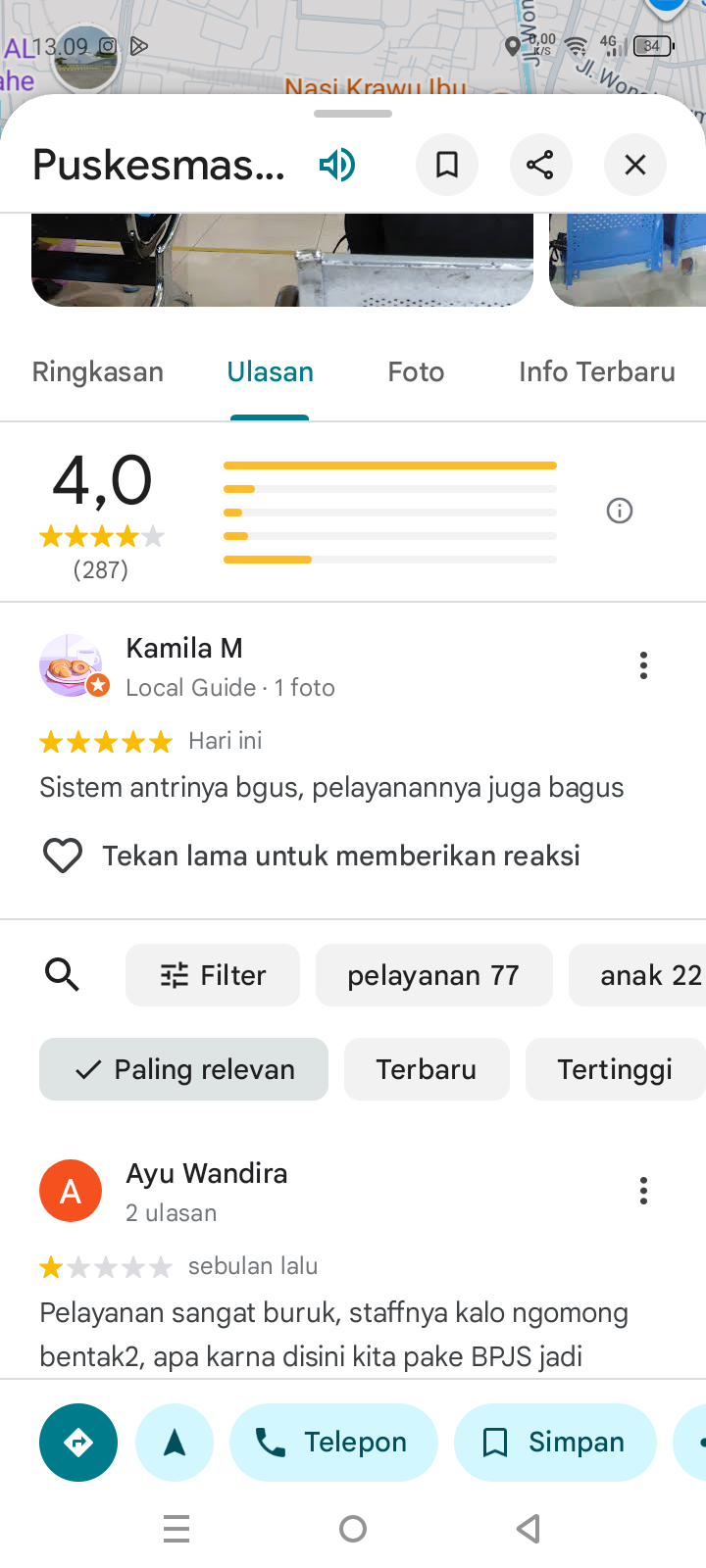The image size is (706, 1568).
Task: Open options menu for Ayu Wandira's review
Action: (643, 1191)
